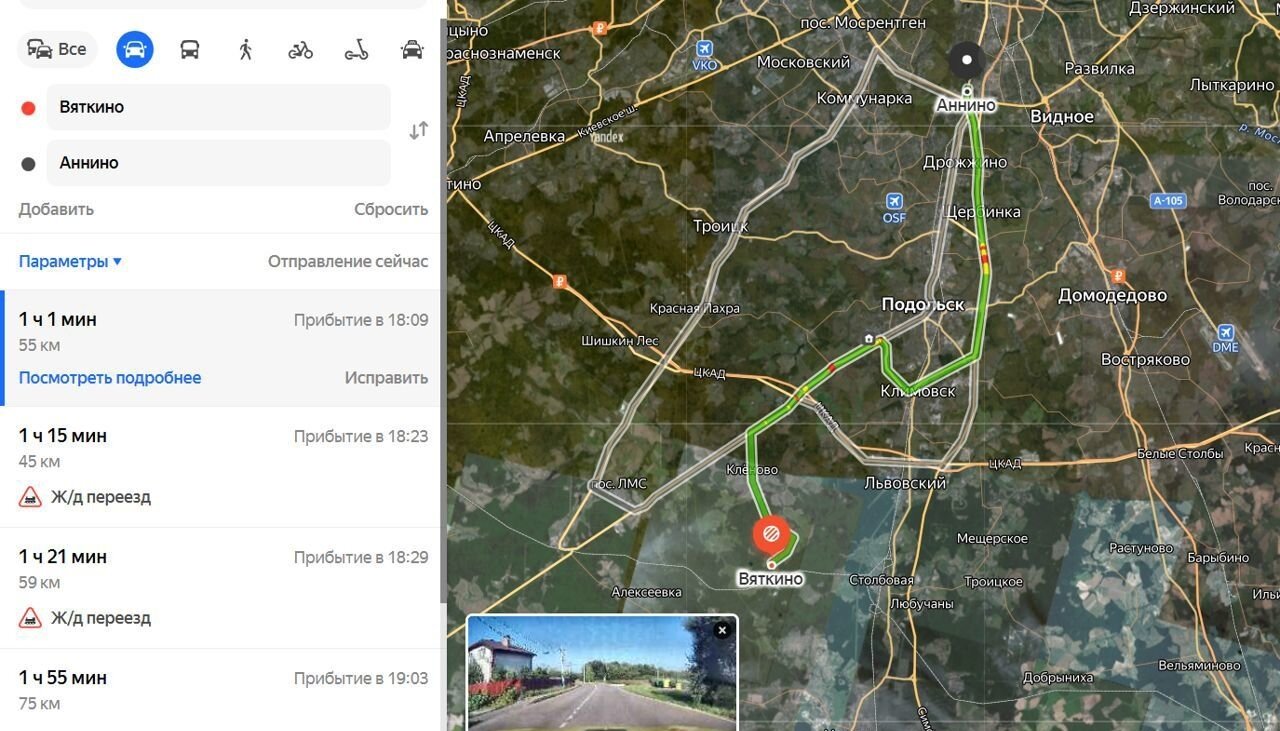
Task: Switch to taxi route mode
Action: [x=412, y=49]
